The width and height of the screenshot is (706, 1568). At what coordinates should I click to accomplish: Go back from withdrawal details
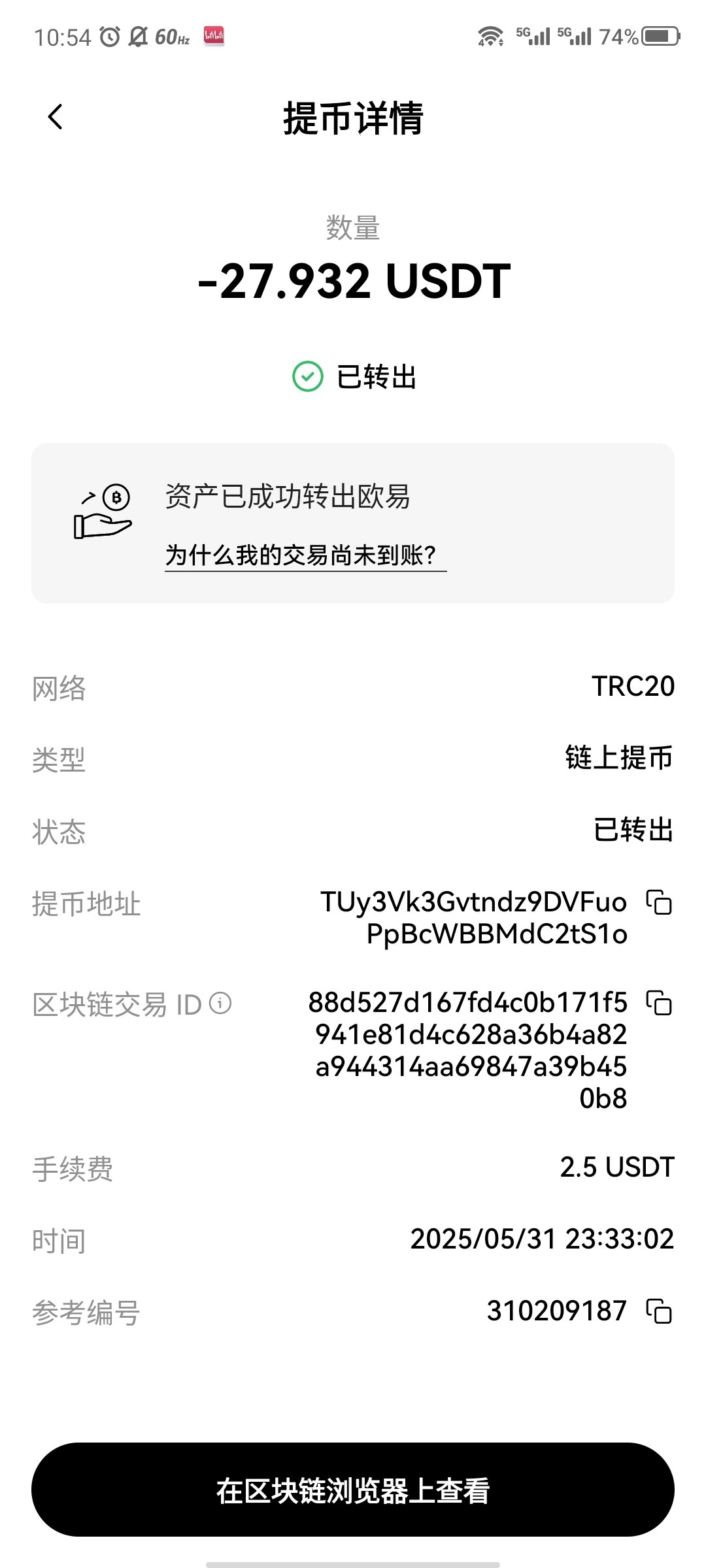[56, 117]
